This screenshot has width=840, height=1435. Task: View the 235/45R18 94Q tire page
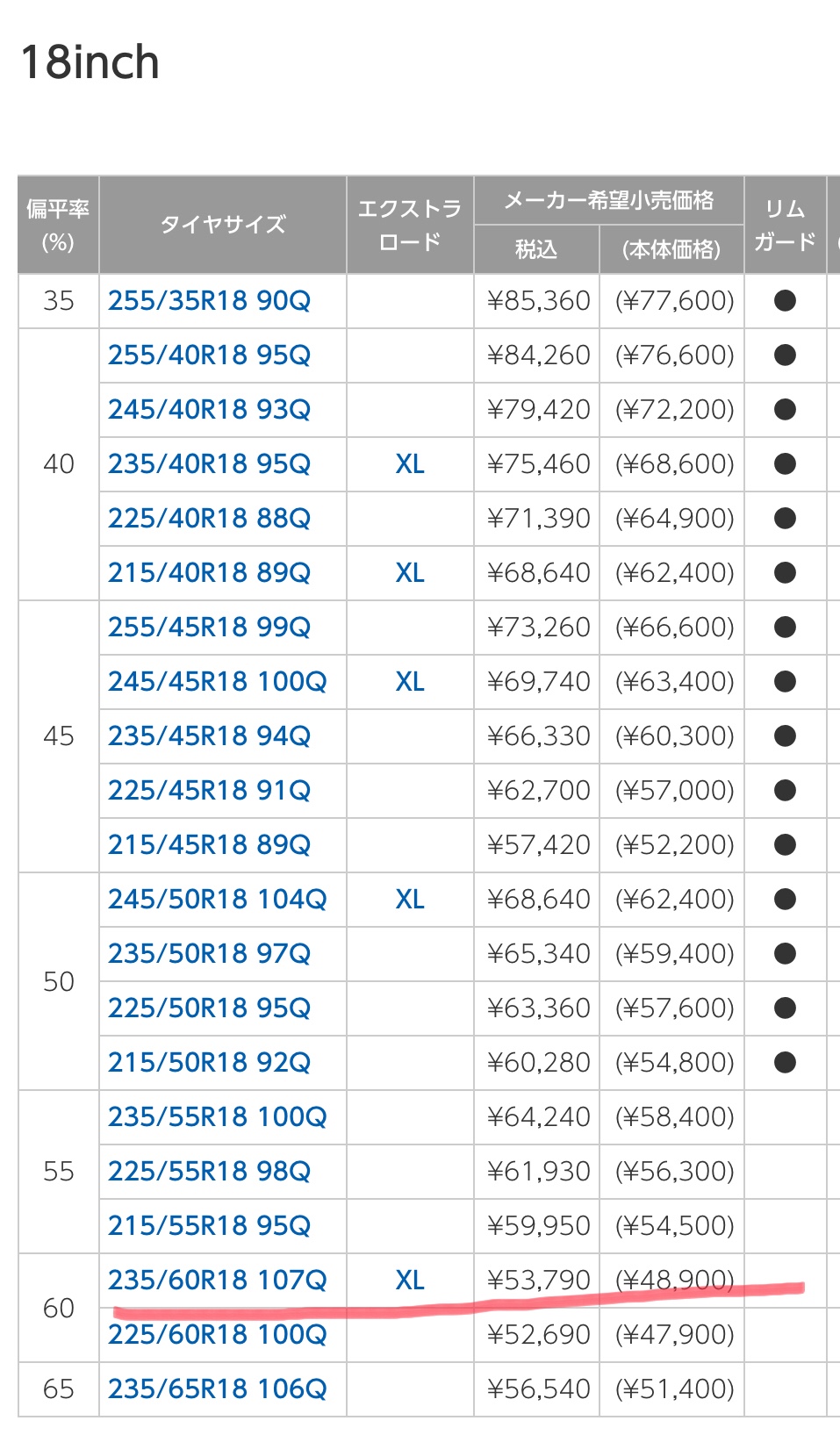click(209, 736)
